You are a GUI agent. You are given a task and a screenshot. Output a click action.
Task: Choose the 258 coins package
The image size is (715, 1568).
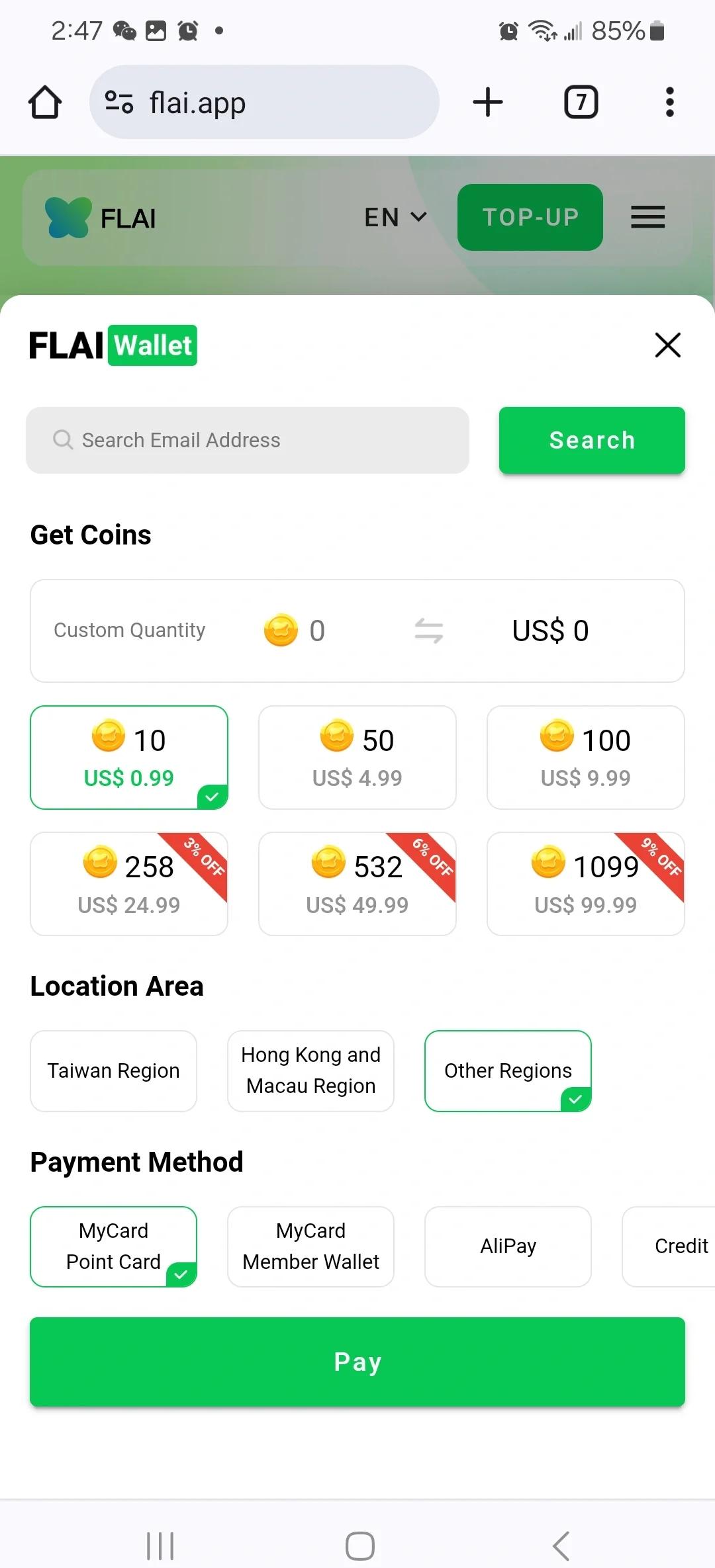(128, 883)
